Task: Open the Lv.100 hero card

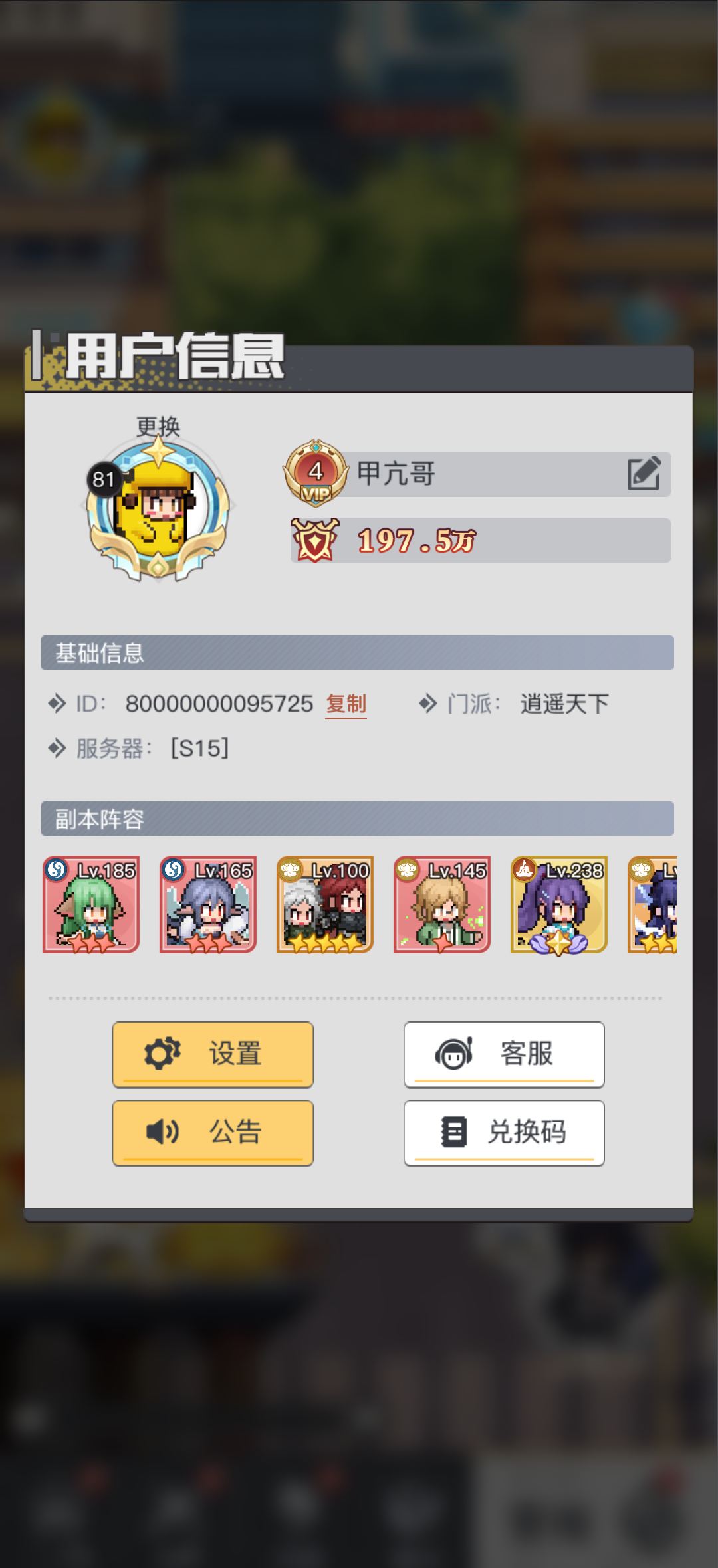Action: (325, 905)
